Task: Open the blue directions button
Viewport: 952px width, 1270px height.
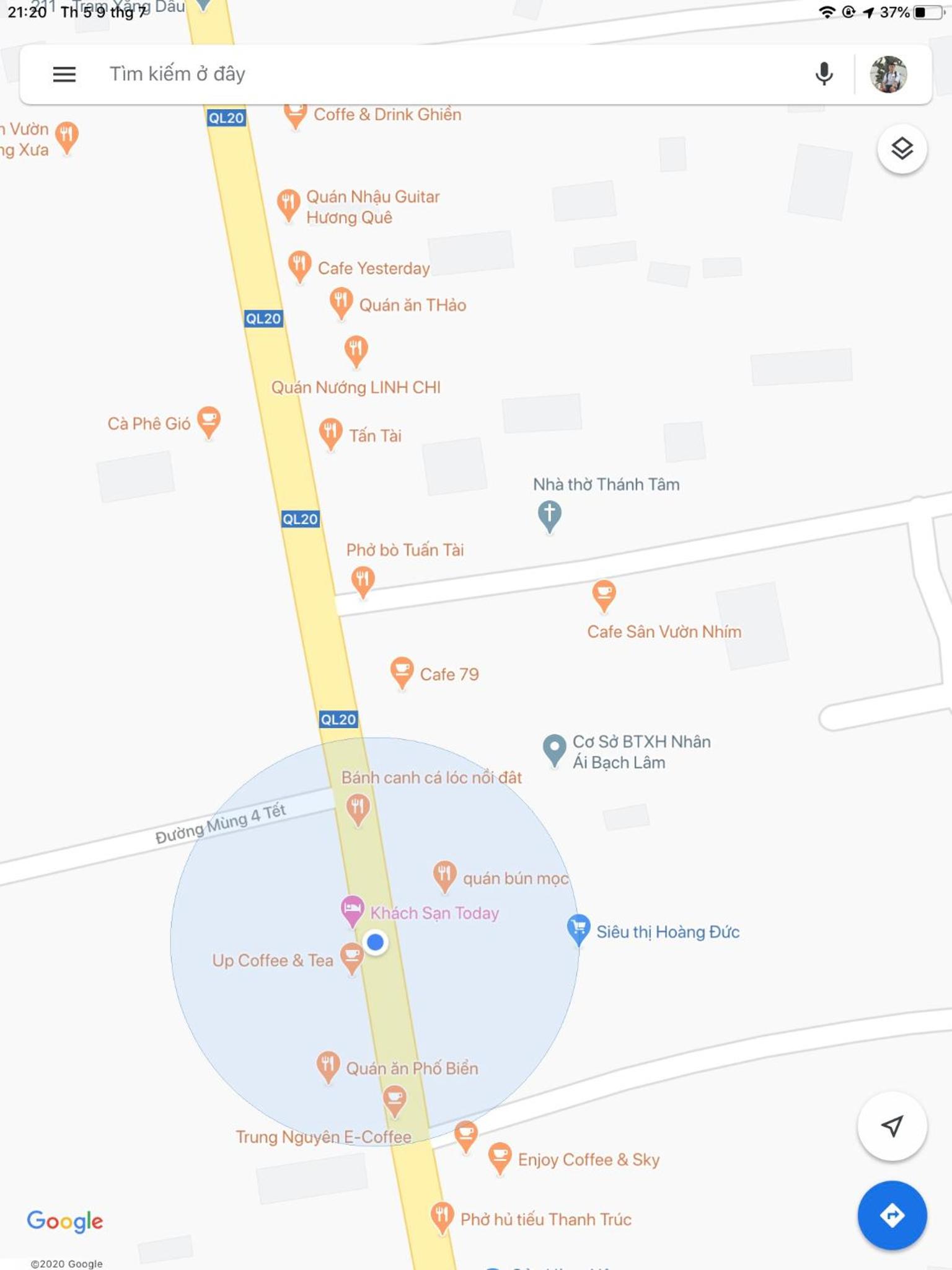Action: pyautogui.click(x=892, y=1215)
